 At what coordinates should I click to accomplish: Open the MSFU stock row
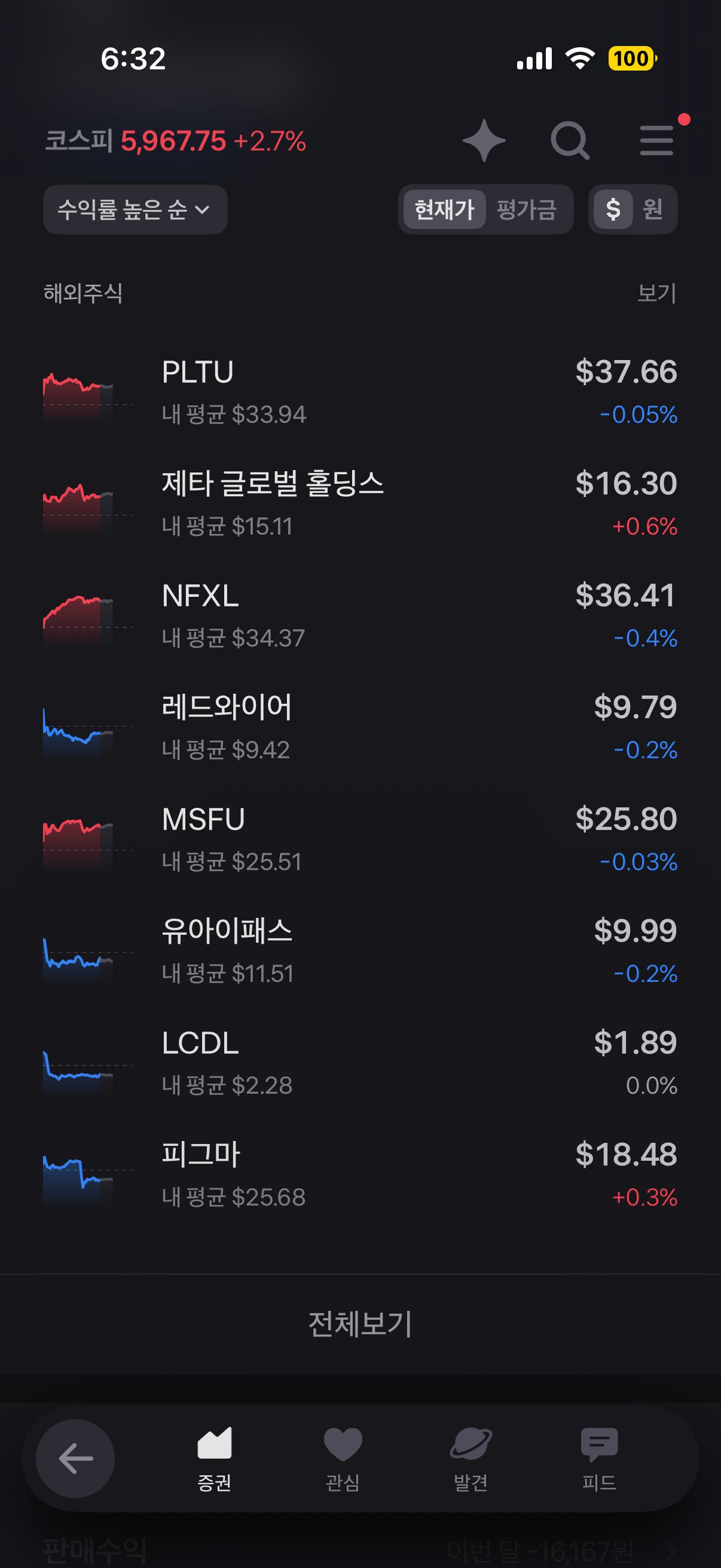[x=360, y=840]
